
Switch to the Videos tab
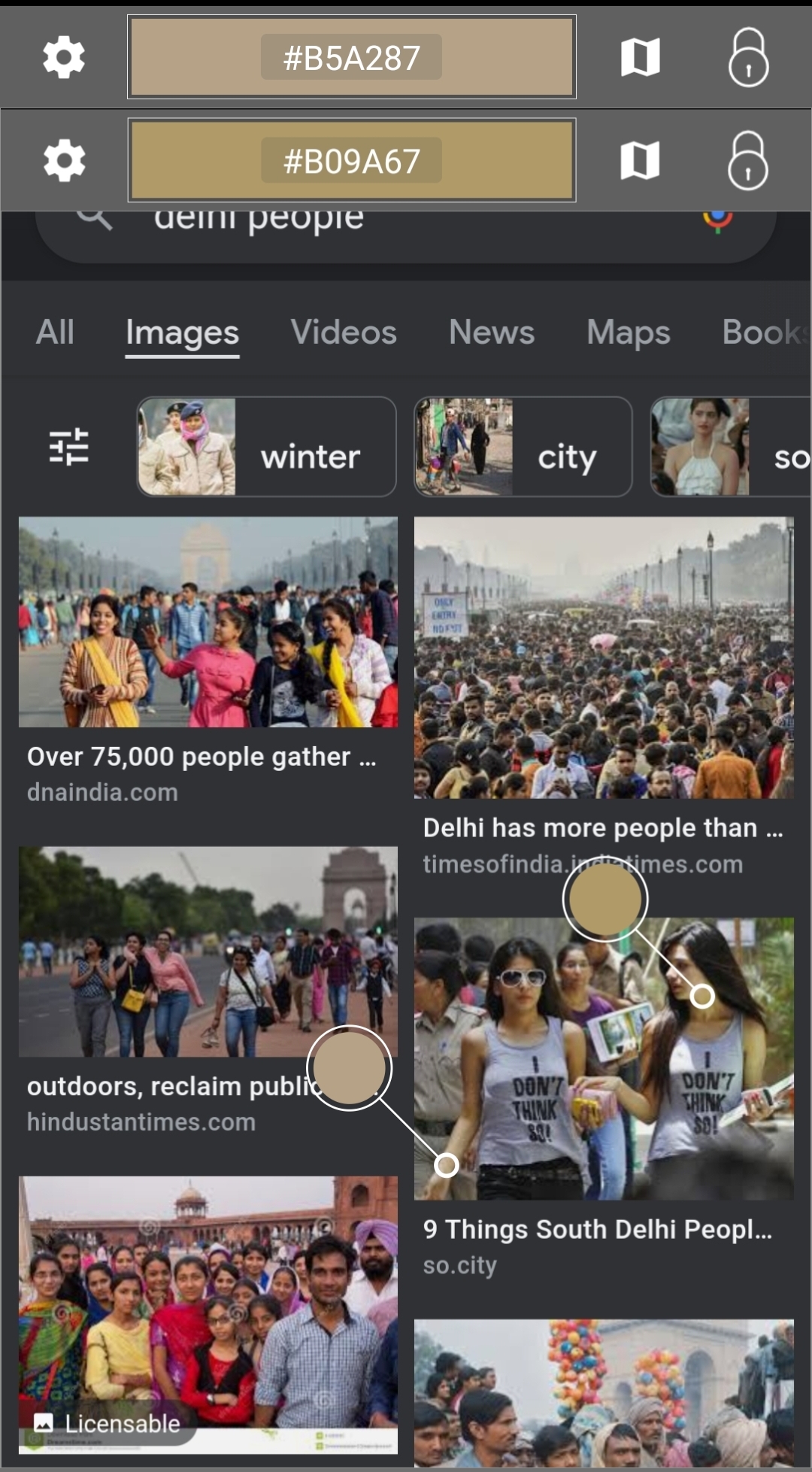click(344, 332)
